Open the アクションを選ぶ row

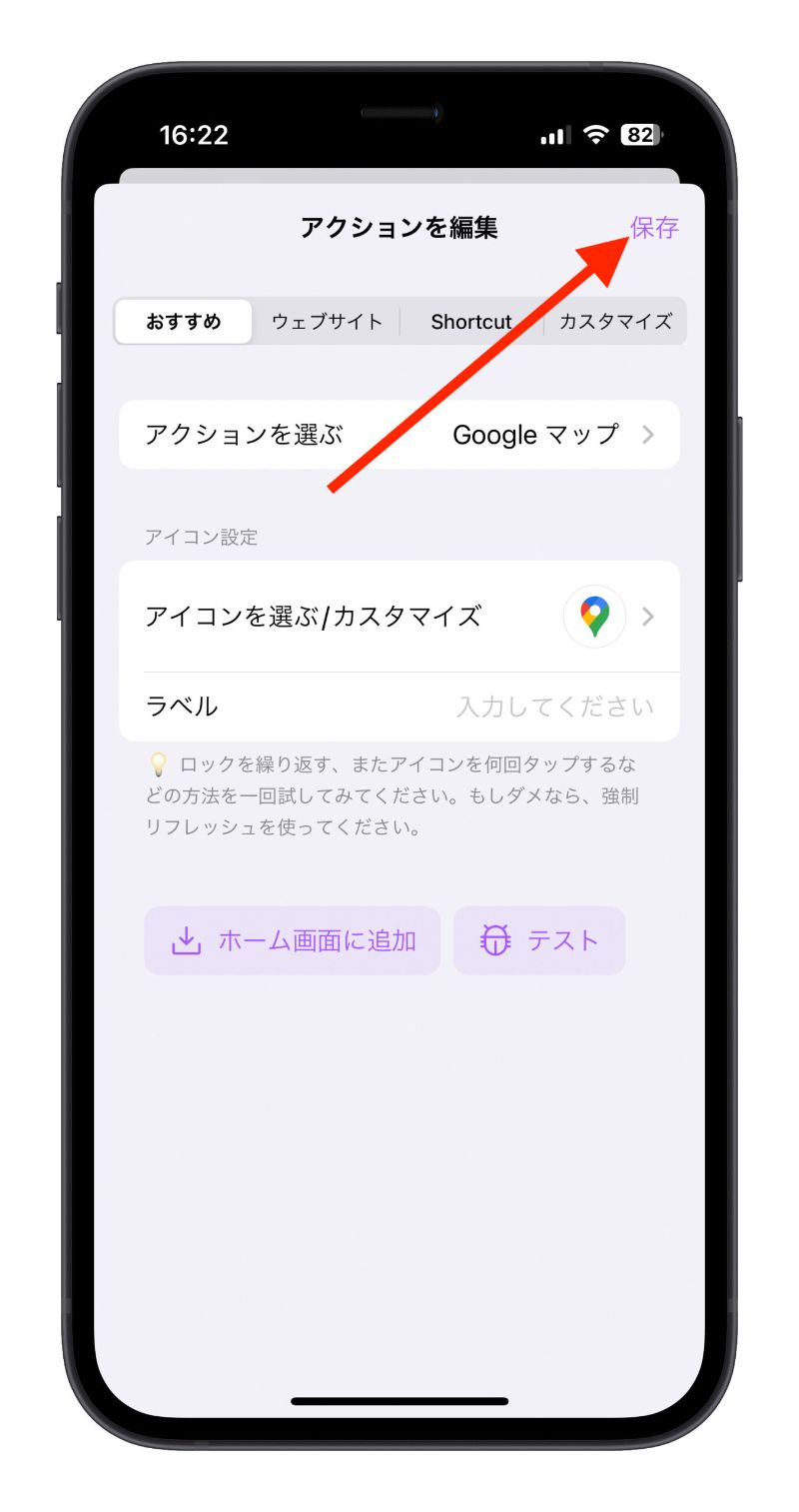(399, 435)
